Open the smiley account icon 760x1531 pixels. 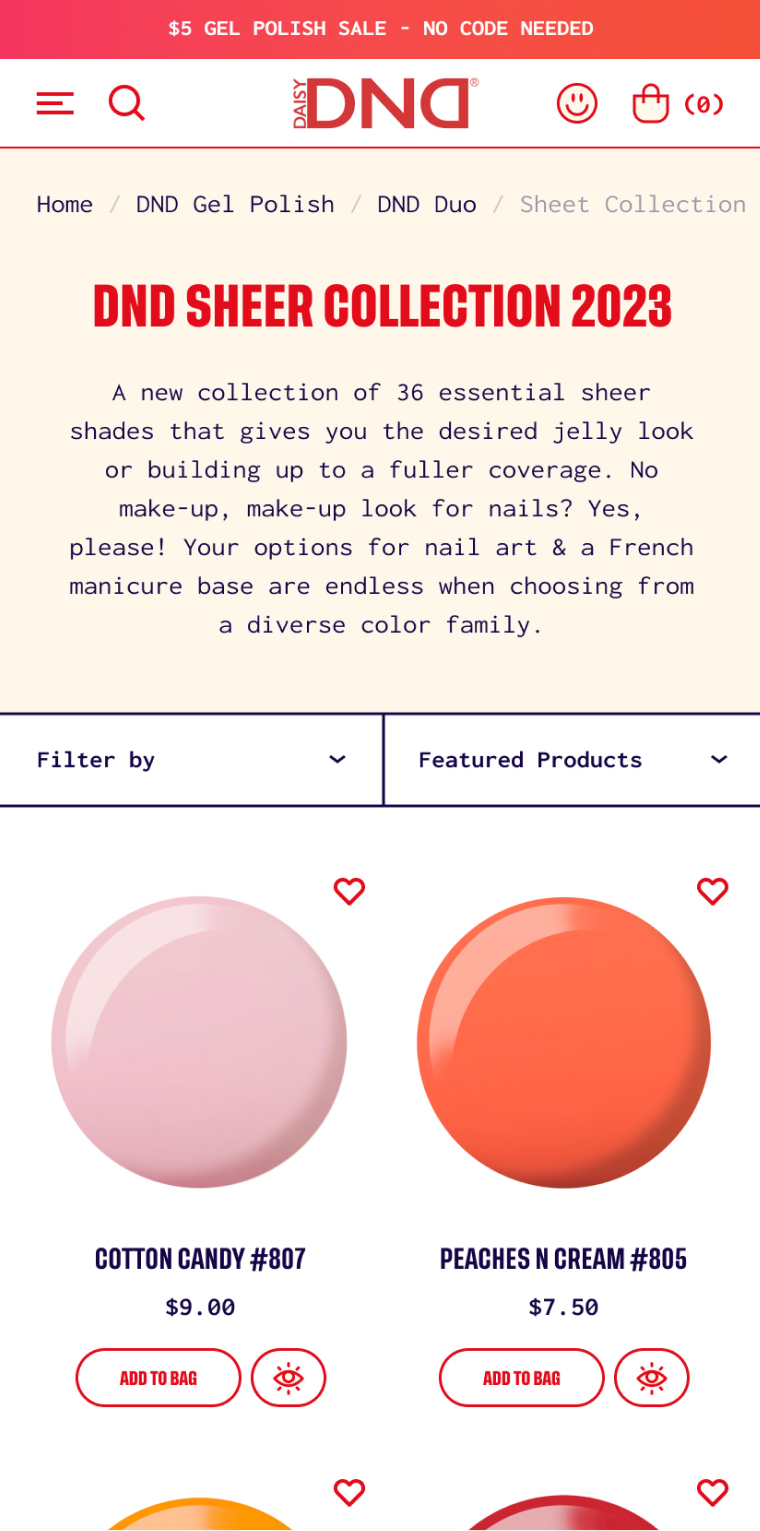[x=577, y=103]
